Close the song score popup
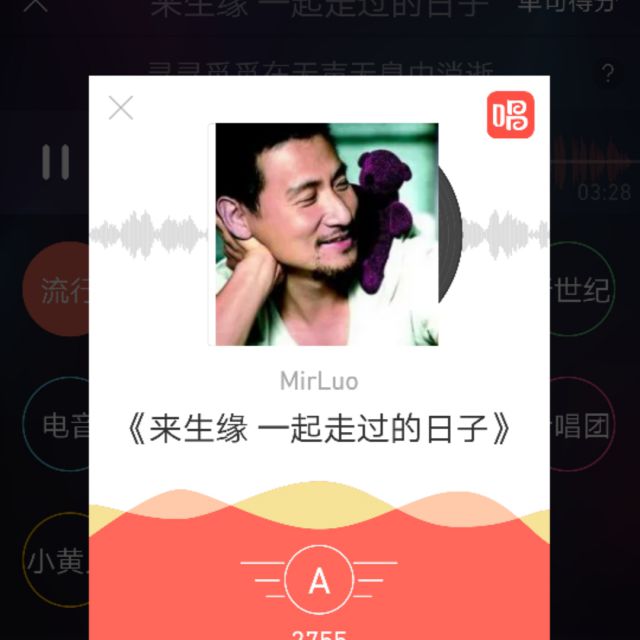640x640 pixels. pos(121,108)
